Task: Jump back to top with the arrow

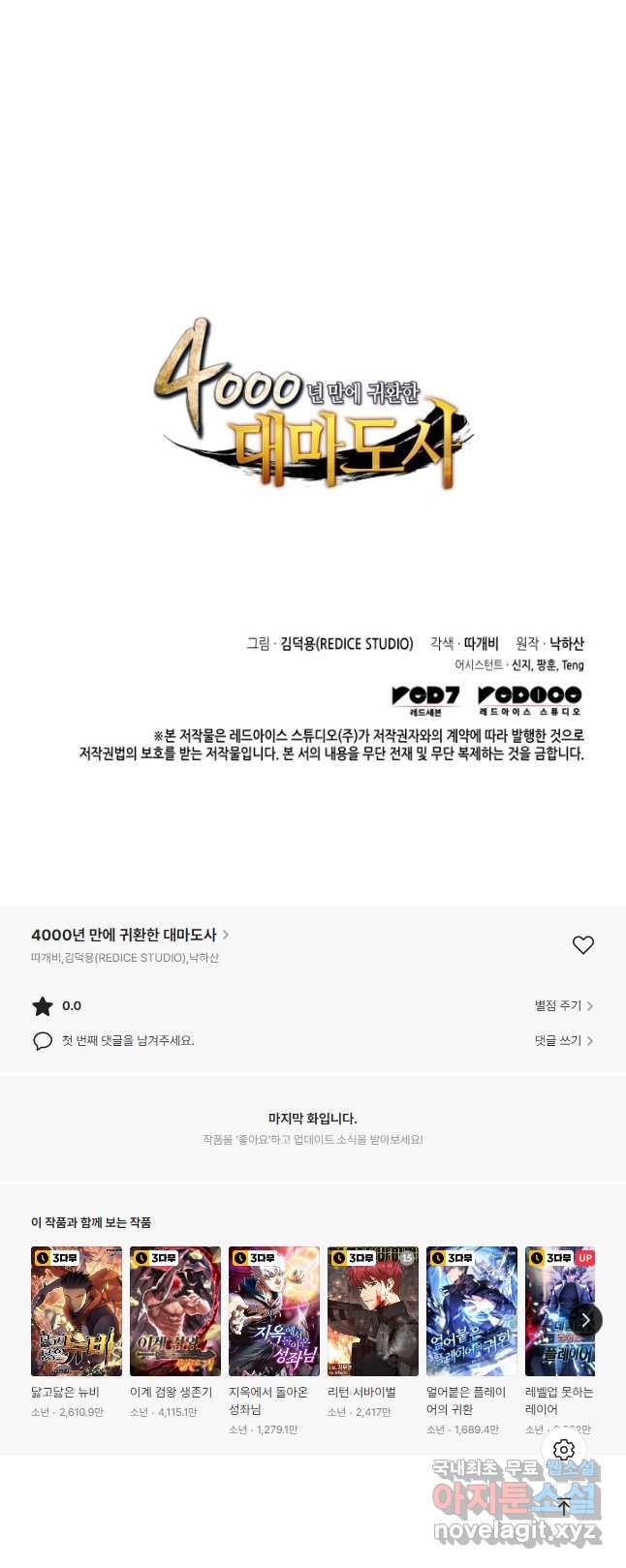Action: 564,1507
